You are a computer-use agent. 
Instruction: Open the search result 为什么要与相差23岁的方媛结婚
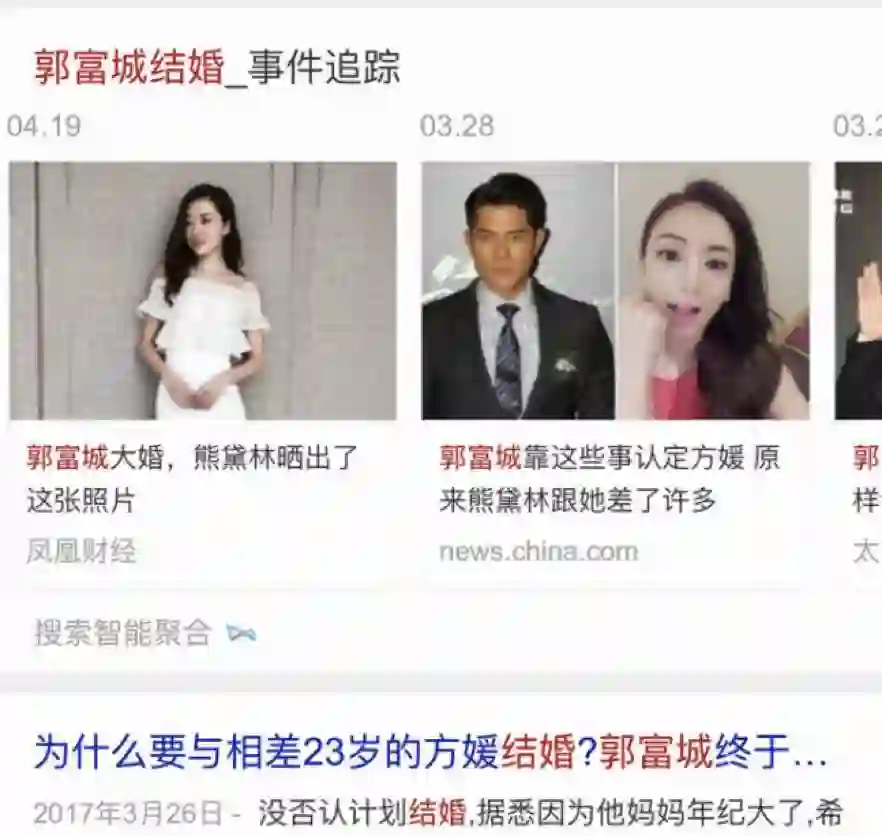point(430,752)
